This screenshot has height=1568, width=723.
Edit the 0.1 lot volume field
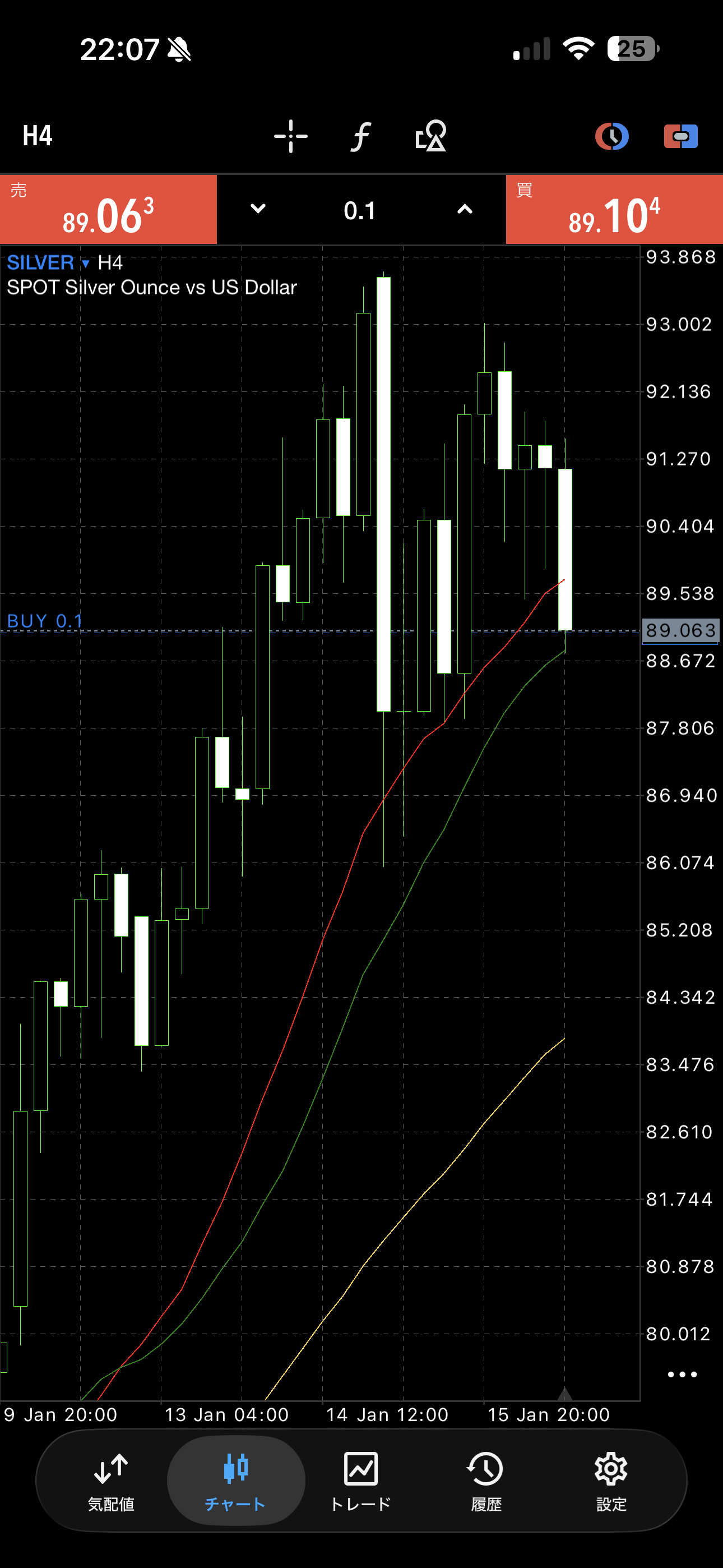360,211
